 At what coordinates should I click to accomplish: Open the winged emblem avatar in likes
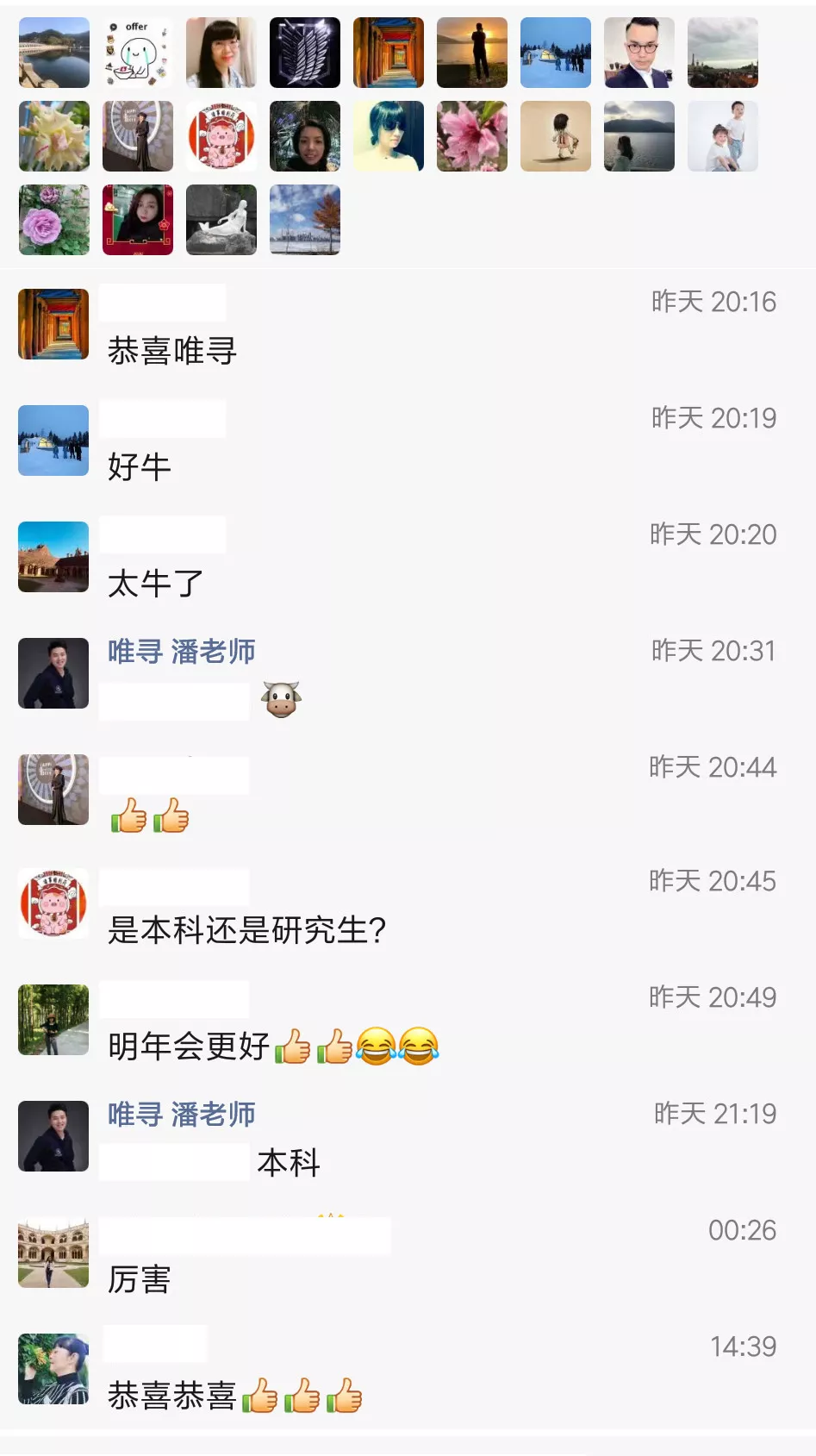tap(305, 53)
